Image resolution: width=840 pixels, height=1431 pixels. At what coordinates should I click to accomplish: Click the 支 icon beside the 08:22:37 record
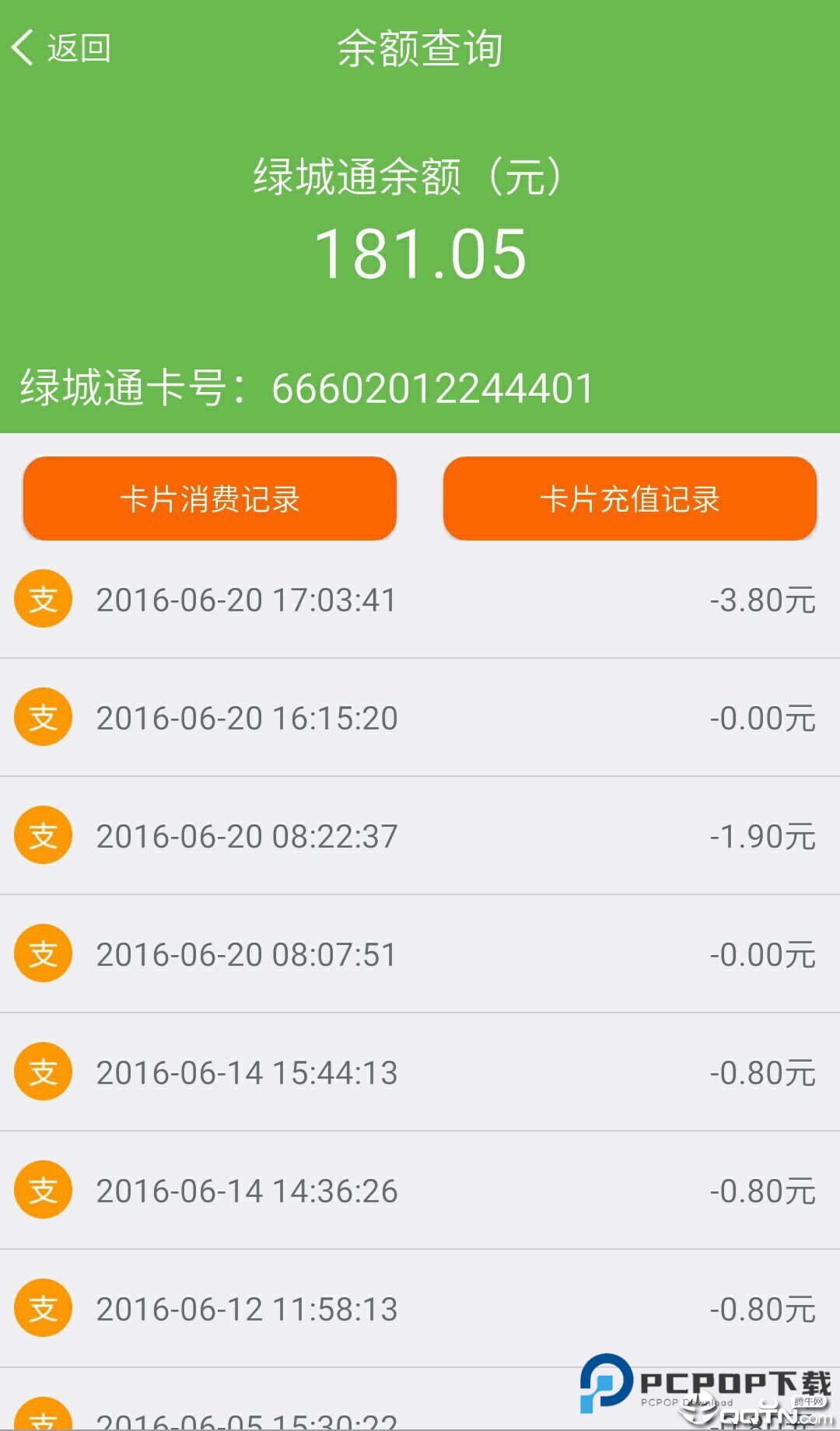point(43,835)
